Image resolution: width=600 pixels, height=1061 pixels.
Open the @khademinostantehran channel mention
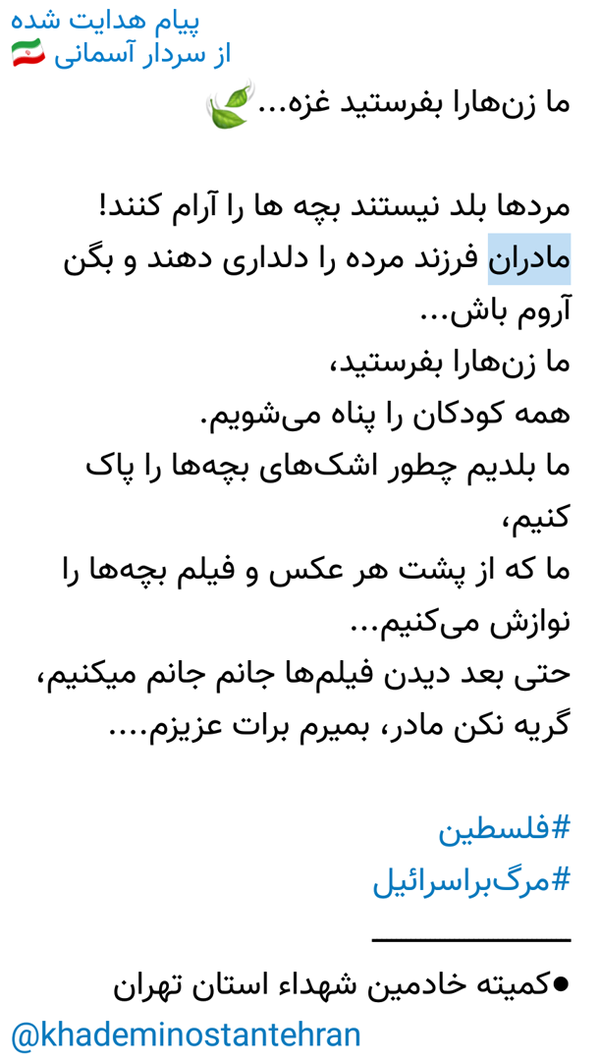pyautogui.click(x=186, y=1035)
